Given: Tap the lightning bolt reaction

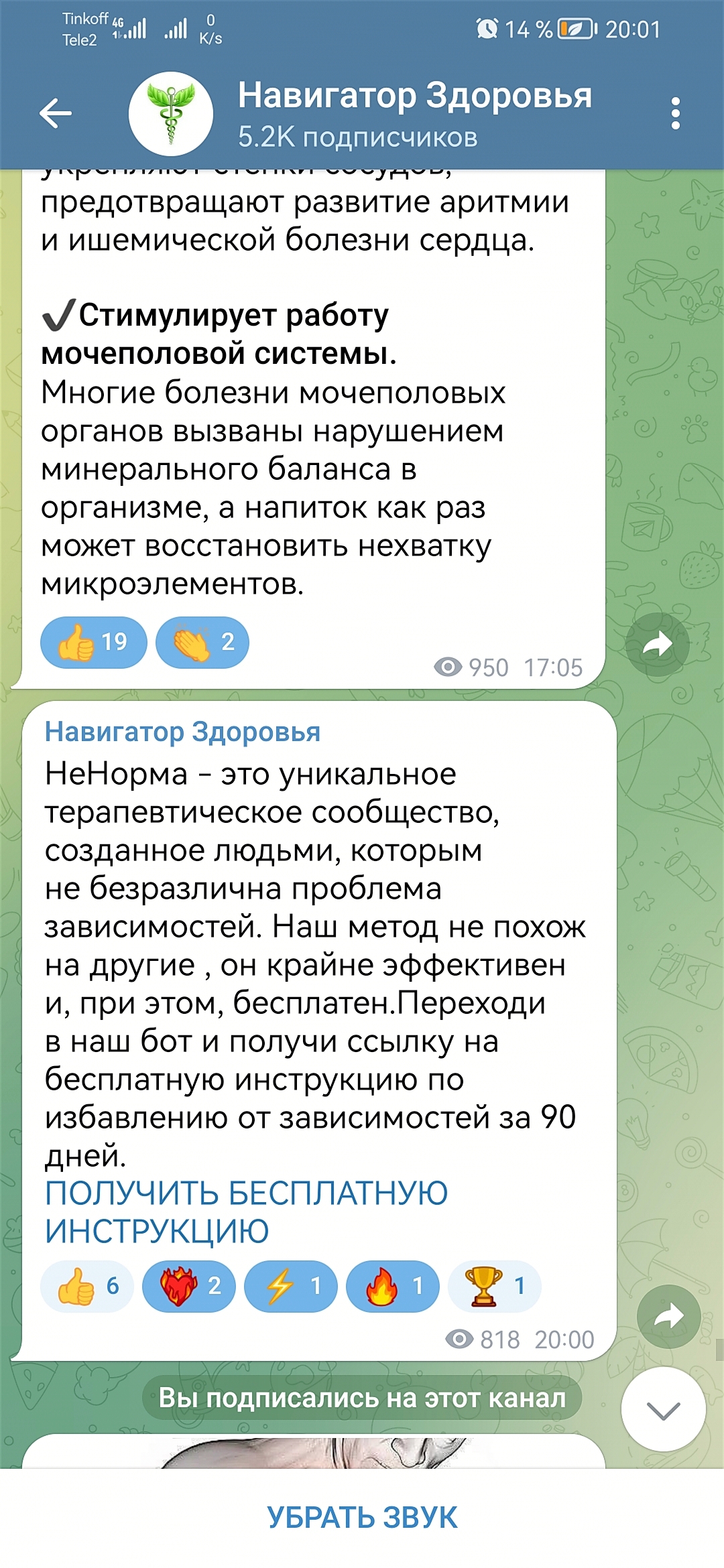Looking at the screenshot, I should (x=291, y=1286).
